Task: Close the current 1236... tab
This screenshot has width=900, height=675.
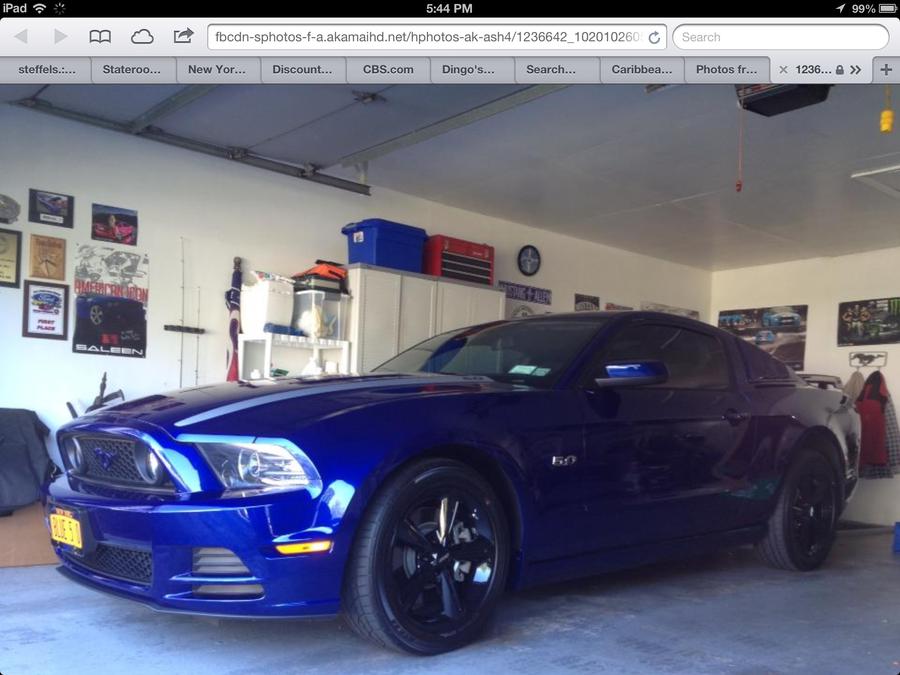Action: click(x=783, y=70)
